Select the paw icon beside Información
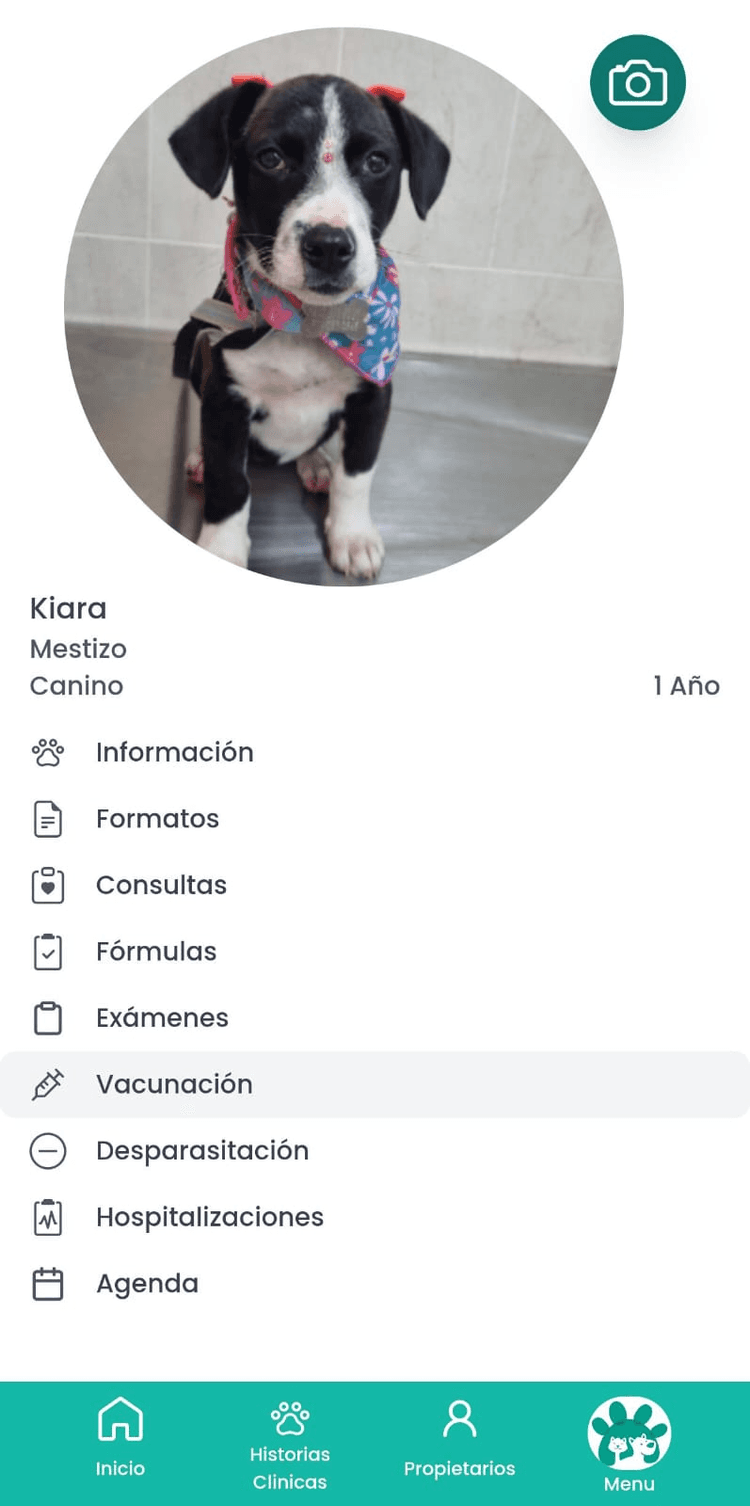Image resolution: width=750 pixels, height=1506 pixels. pos(47,752)
